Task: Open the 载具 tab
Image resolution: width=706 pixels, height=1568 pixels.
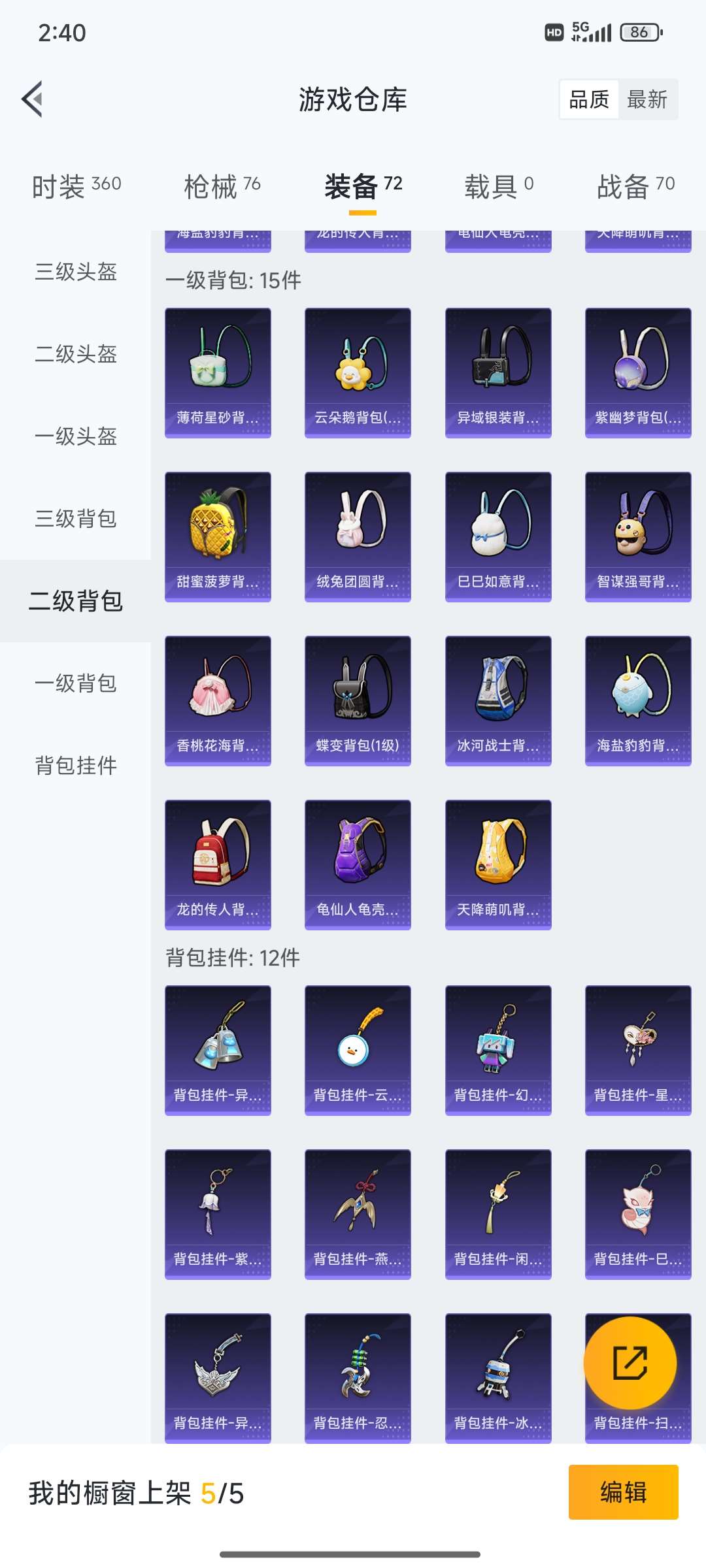Action: 499,186
